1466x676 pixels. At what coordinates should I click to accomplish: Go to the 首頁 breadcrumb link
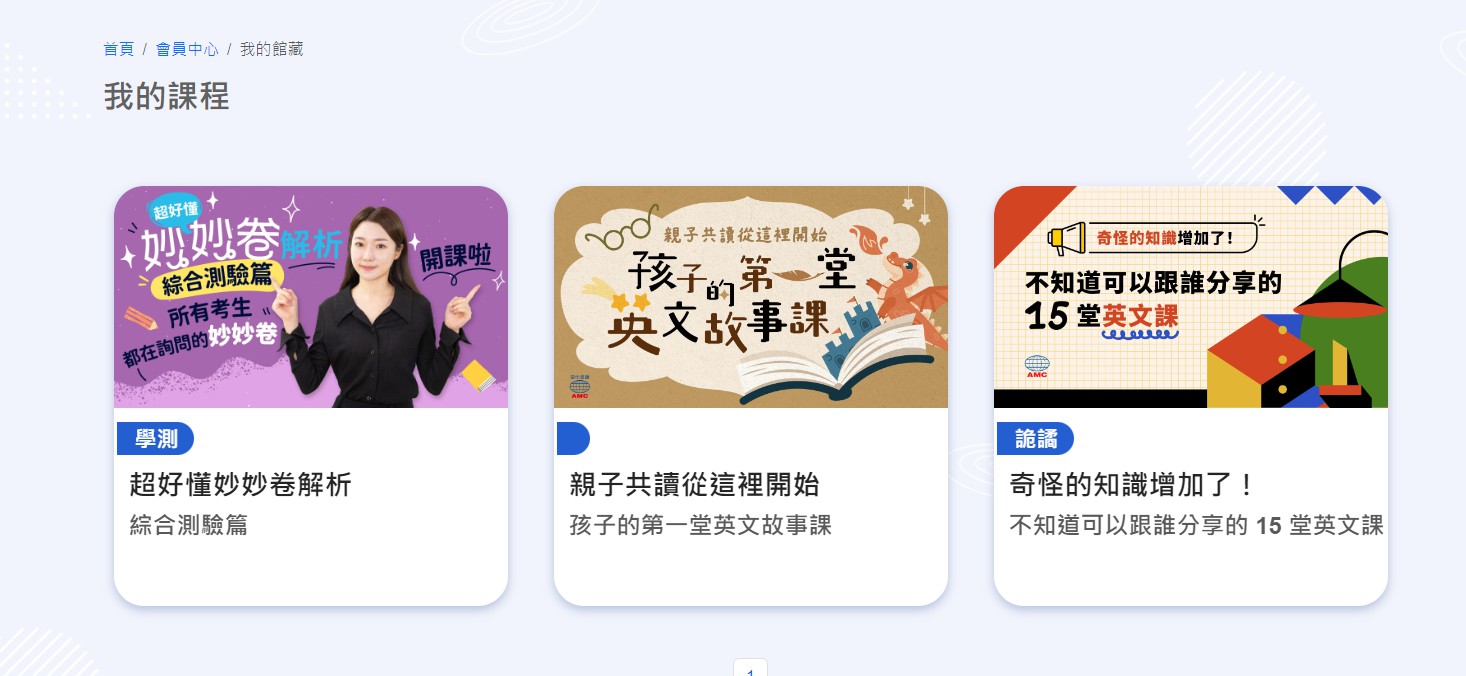[118, 49]
